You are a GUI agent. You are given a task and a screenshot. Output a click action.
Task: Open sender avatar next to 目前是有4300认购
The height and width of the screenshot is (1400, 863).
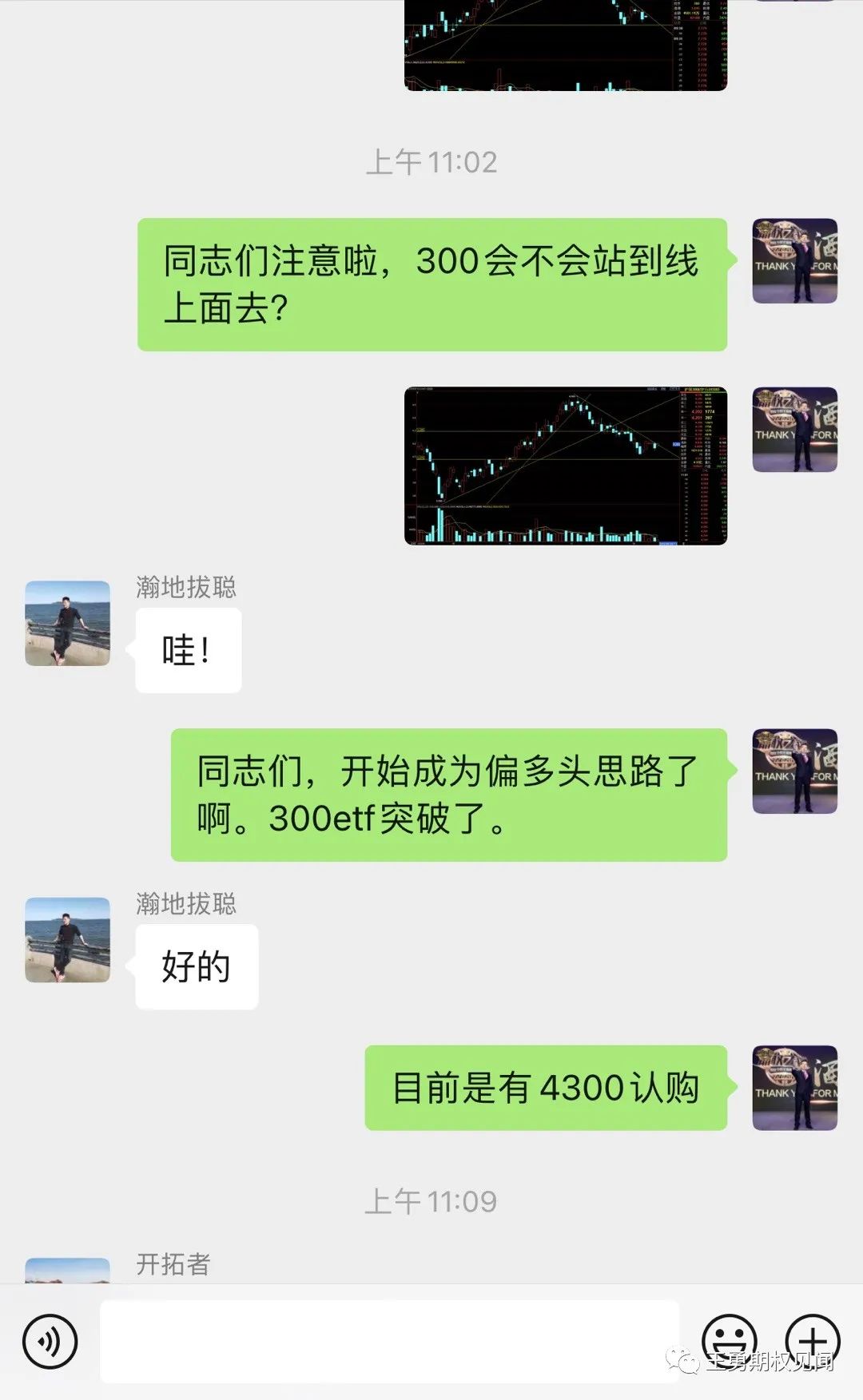[x=794, y=1087]
